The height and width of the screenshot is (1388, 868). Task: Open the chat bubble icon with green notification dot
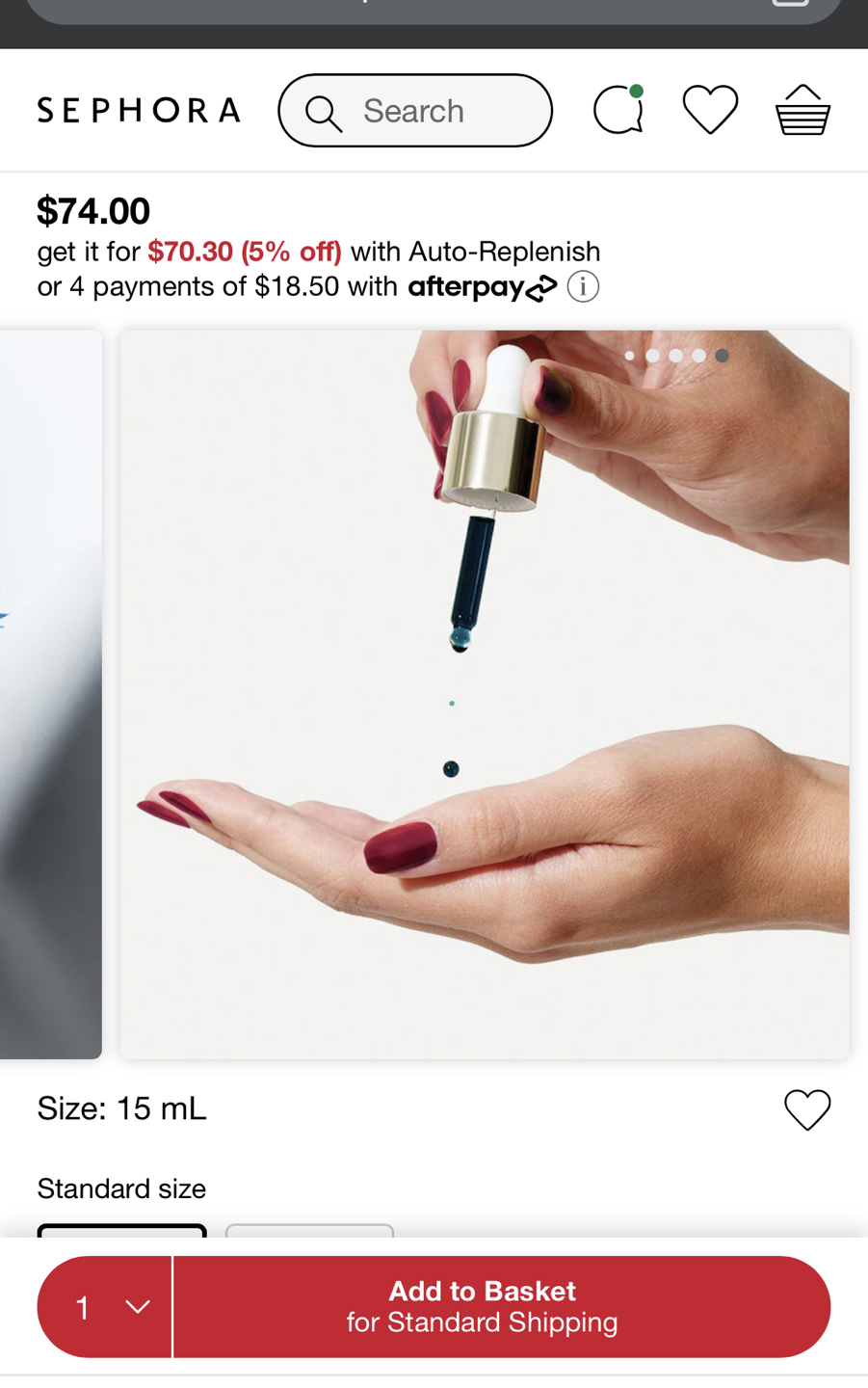coord(618,109)
